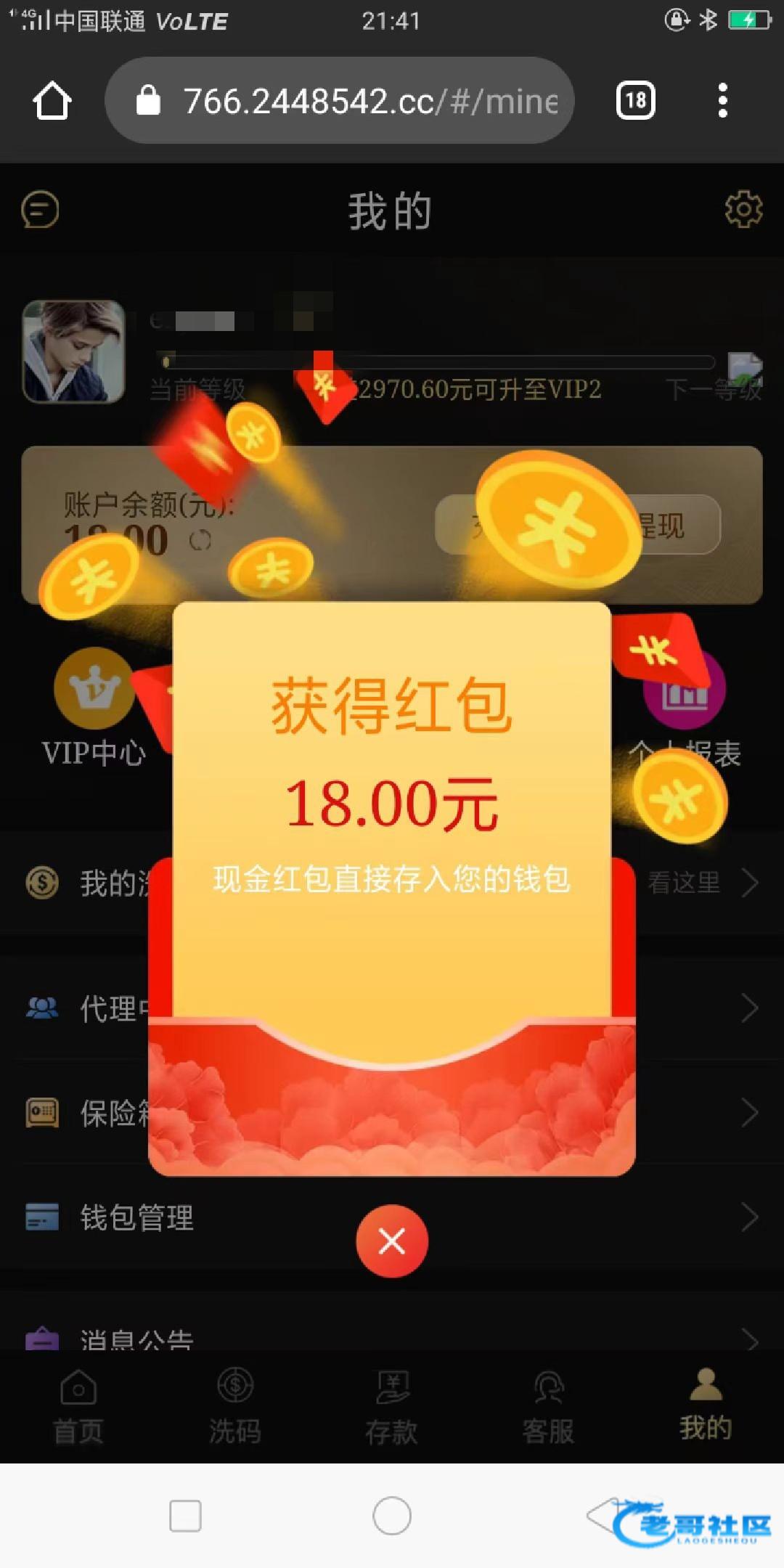Open the browser tabs switcher

pos(635,100)
